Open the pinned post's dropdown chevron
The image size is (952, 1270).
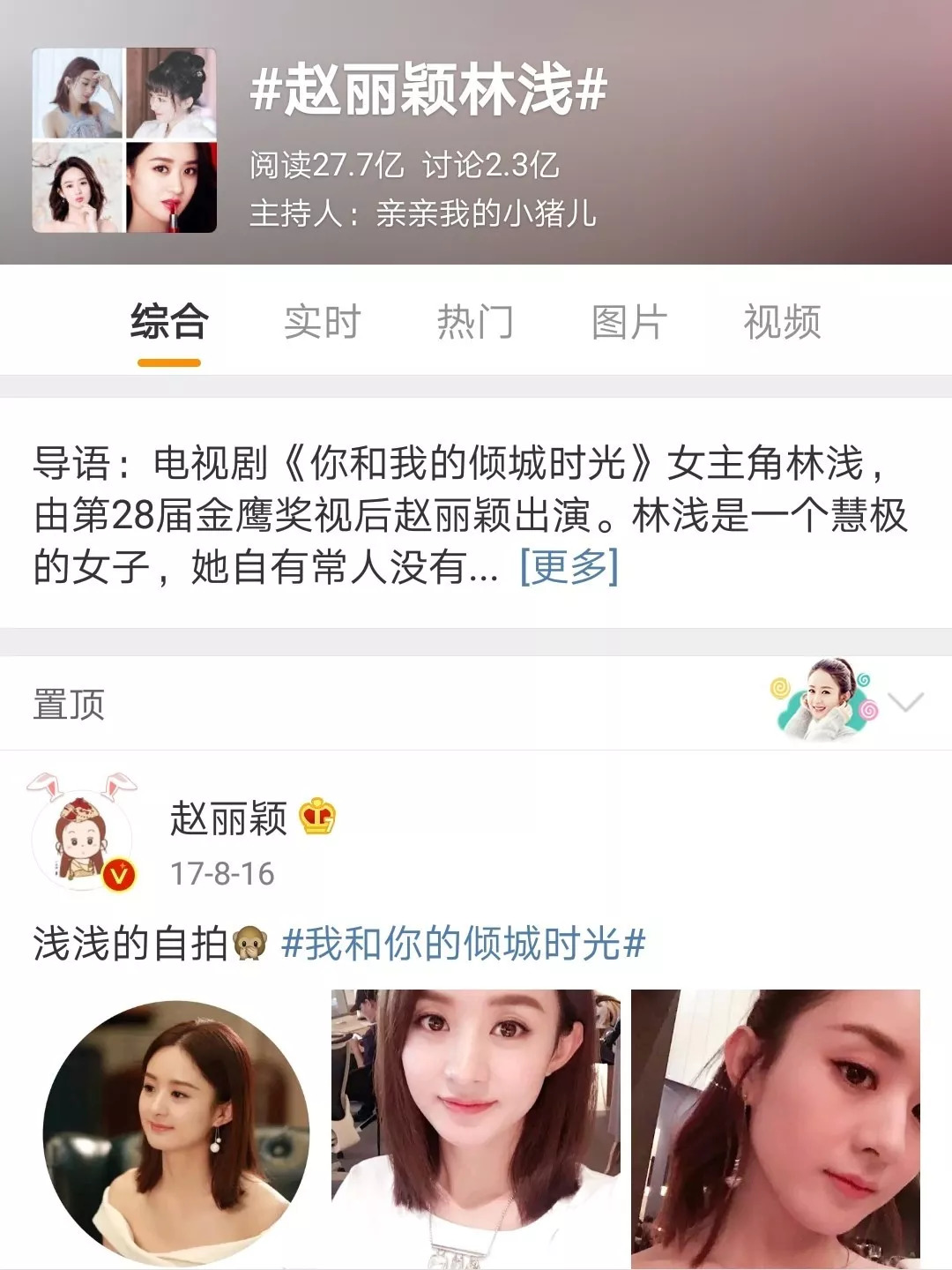click(x=905, y=703)
